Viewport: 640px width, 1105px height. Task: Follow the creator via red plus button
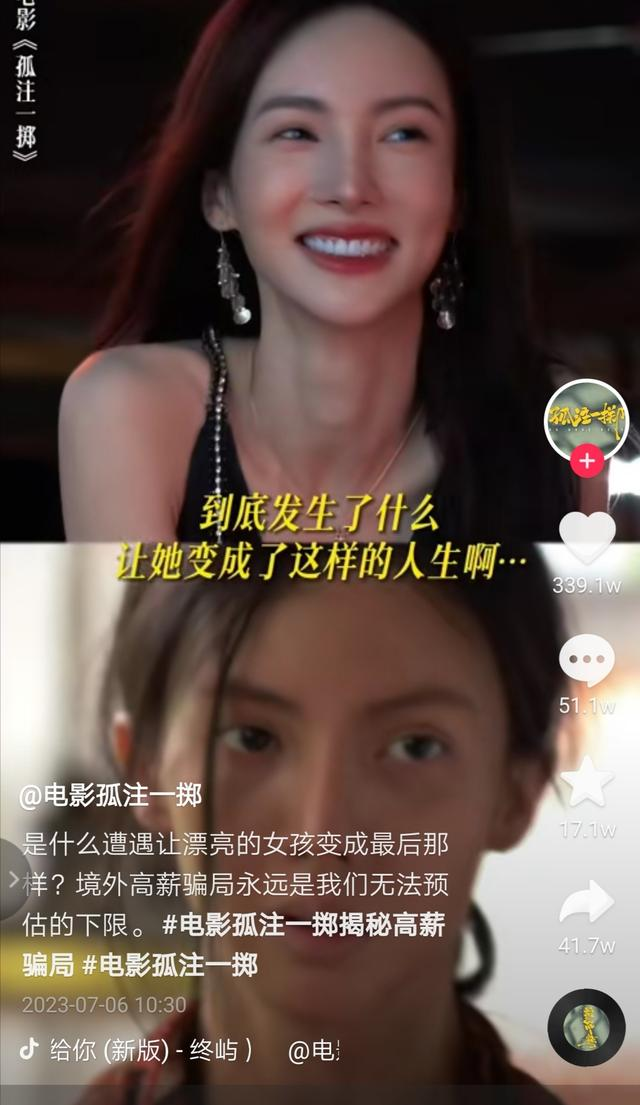[586, 461]
